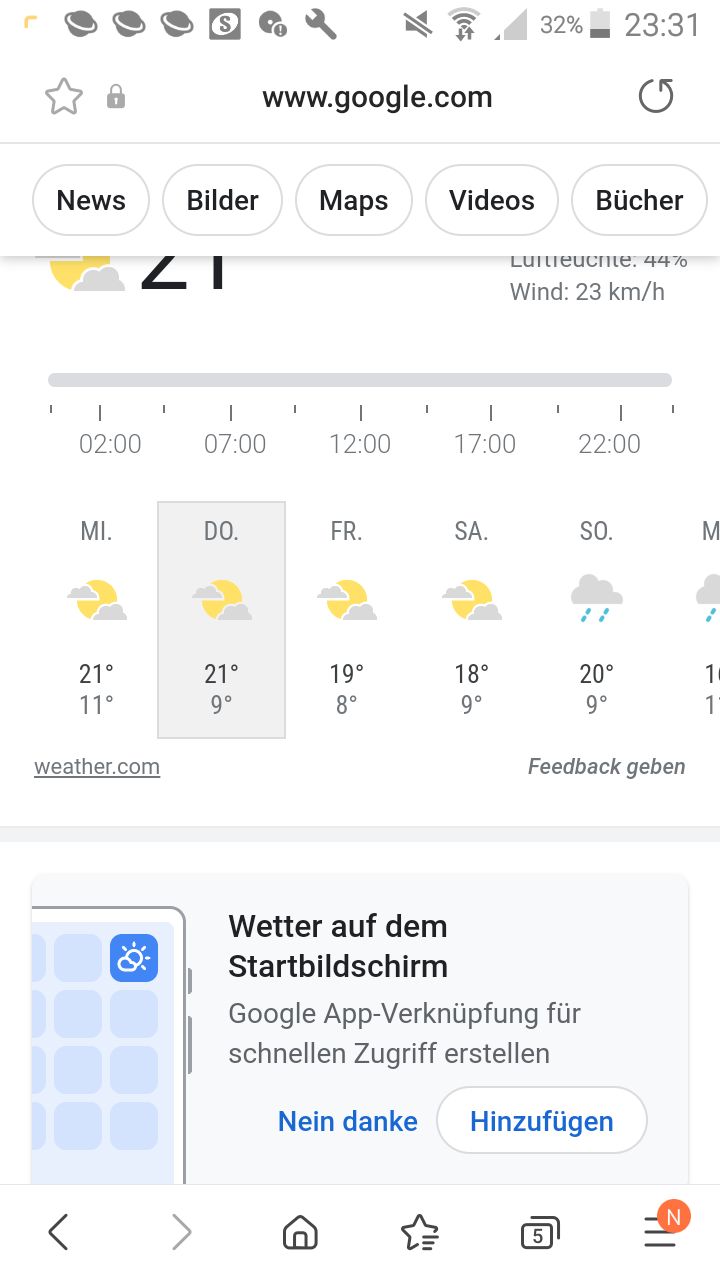Switch to the News filter chip
The image size is (720, 1280).
91,200
